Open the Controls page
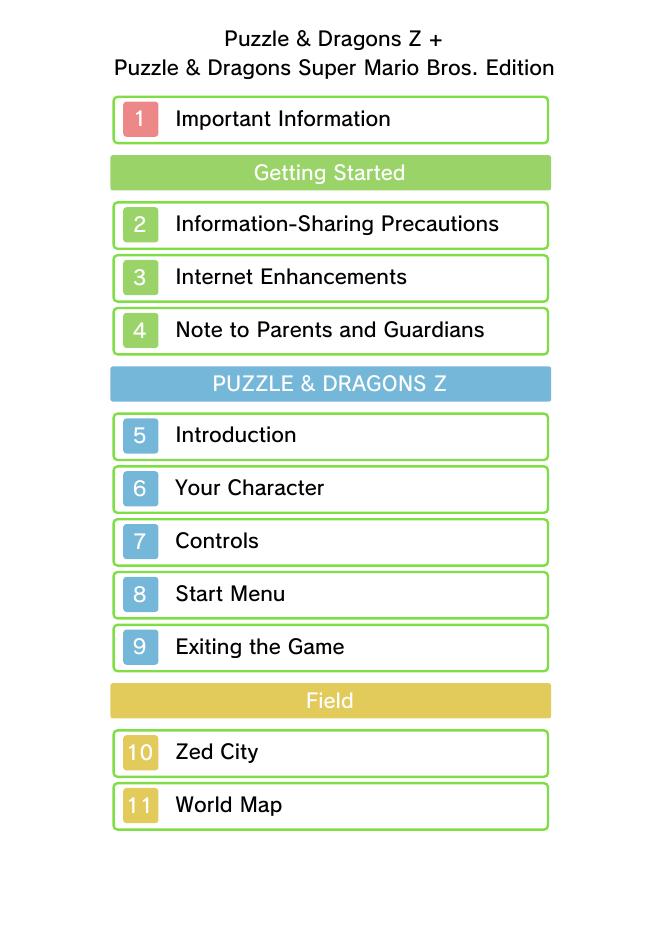This screenshot has width=662, height=936. point(330,542)
